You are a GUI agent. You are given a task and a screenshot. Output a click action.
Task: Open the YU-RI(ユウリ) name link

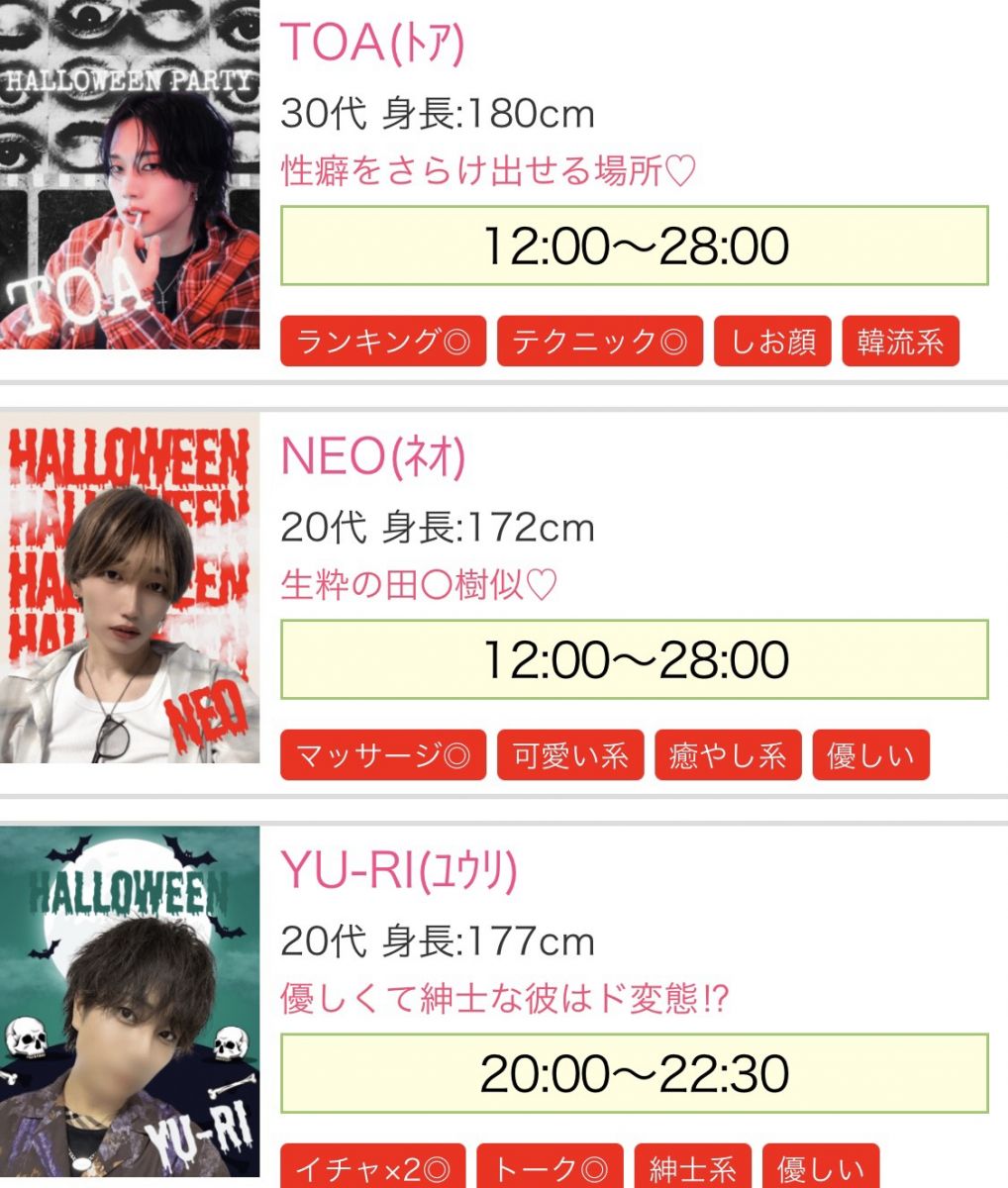point(399,870)
